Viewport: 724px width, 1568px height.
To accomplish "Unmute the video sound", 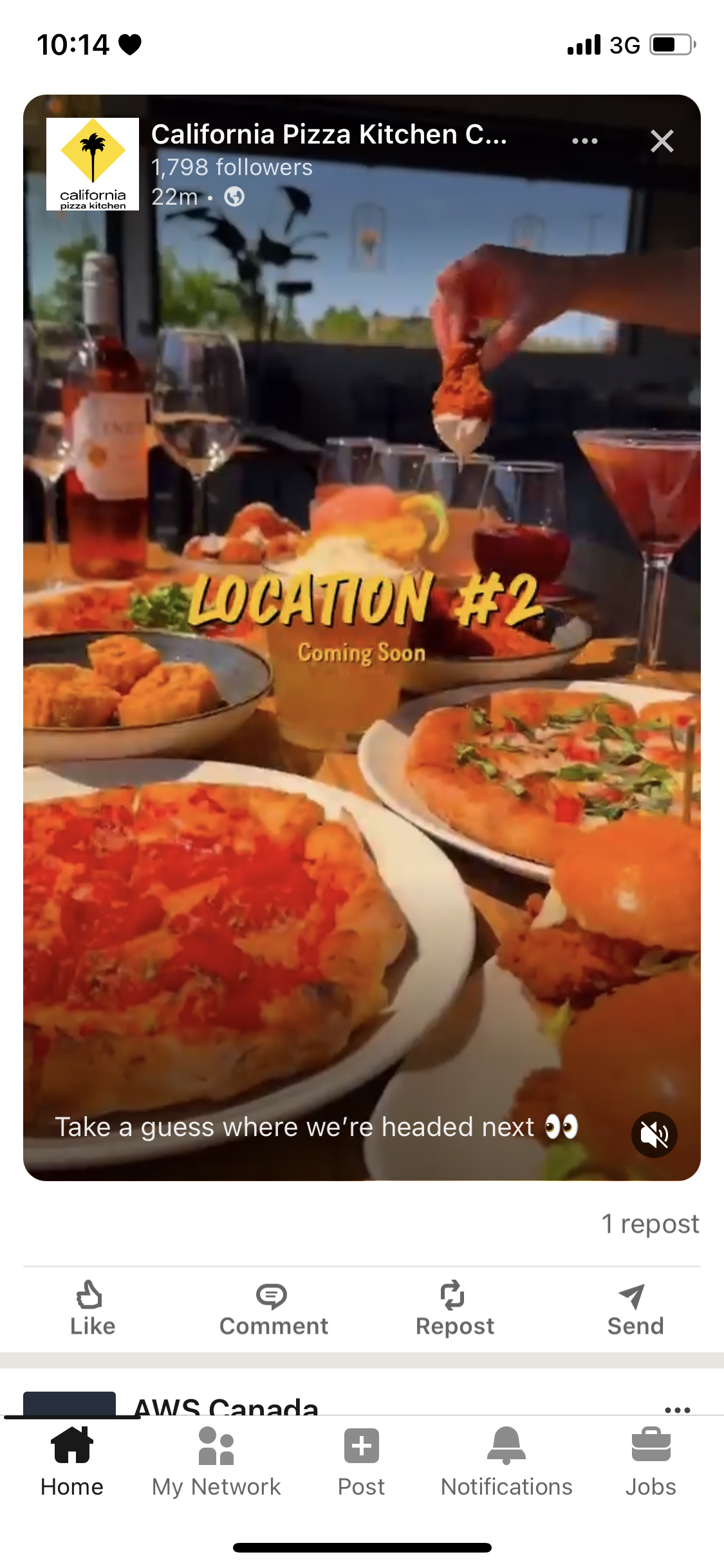I will 654,1134.
